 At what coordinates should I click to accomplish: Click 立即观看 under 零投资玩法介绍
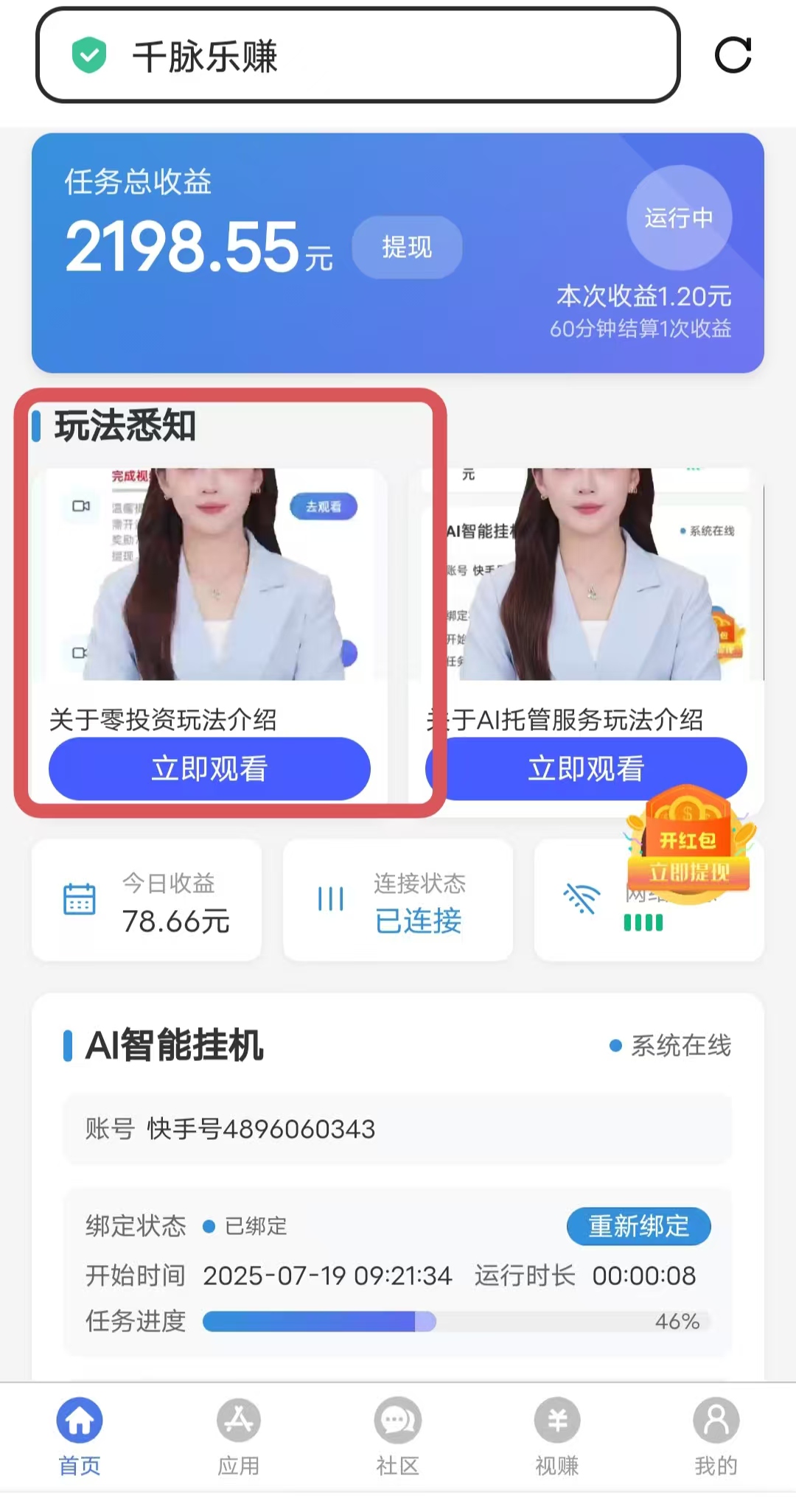click(209, 768)
